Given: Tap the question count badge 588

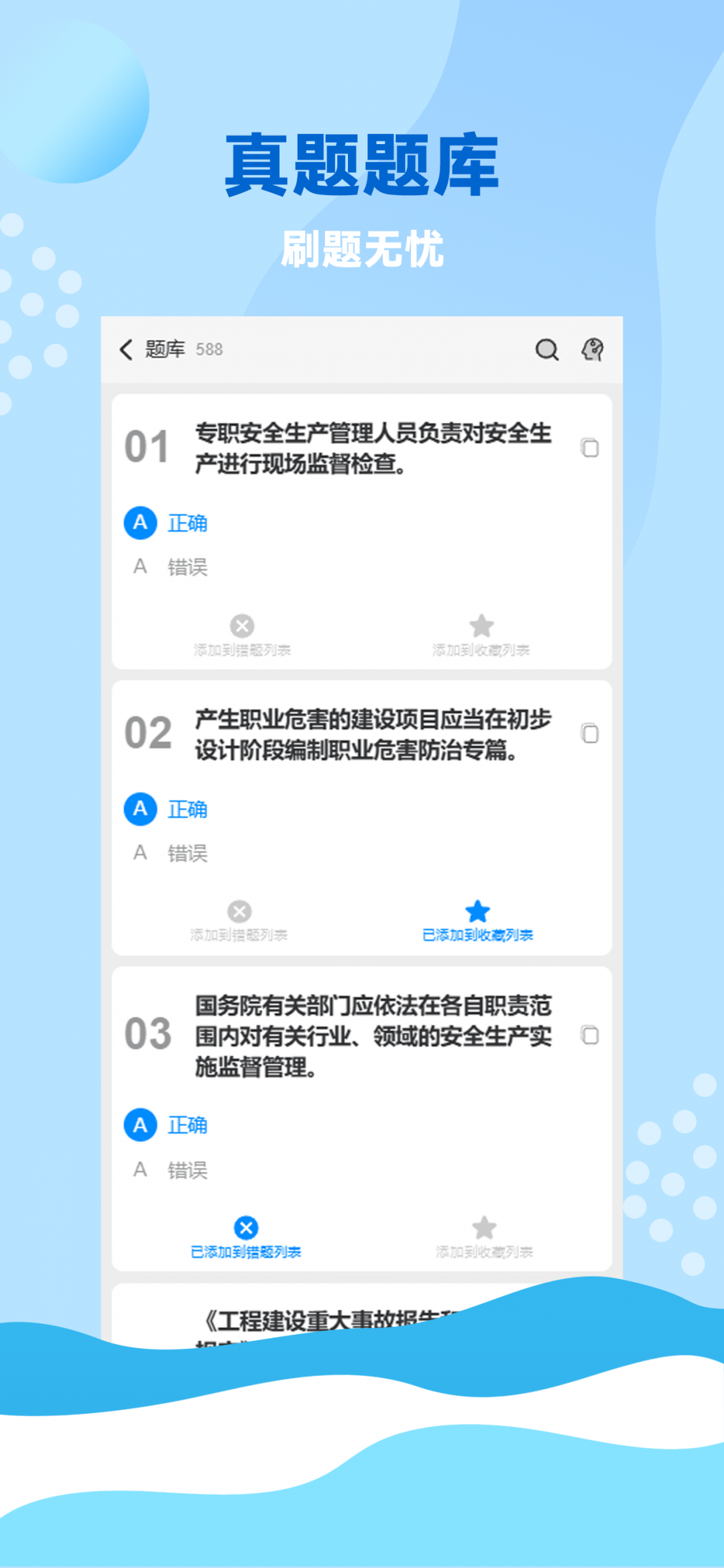Looking at the screenshot, I should (x=208, y=350).
